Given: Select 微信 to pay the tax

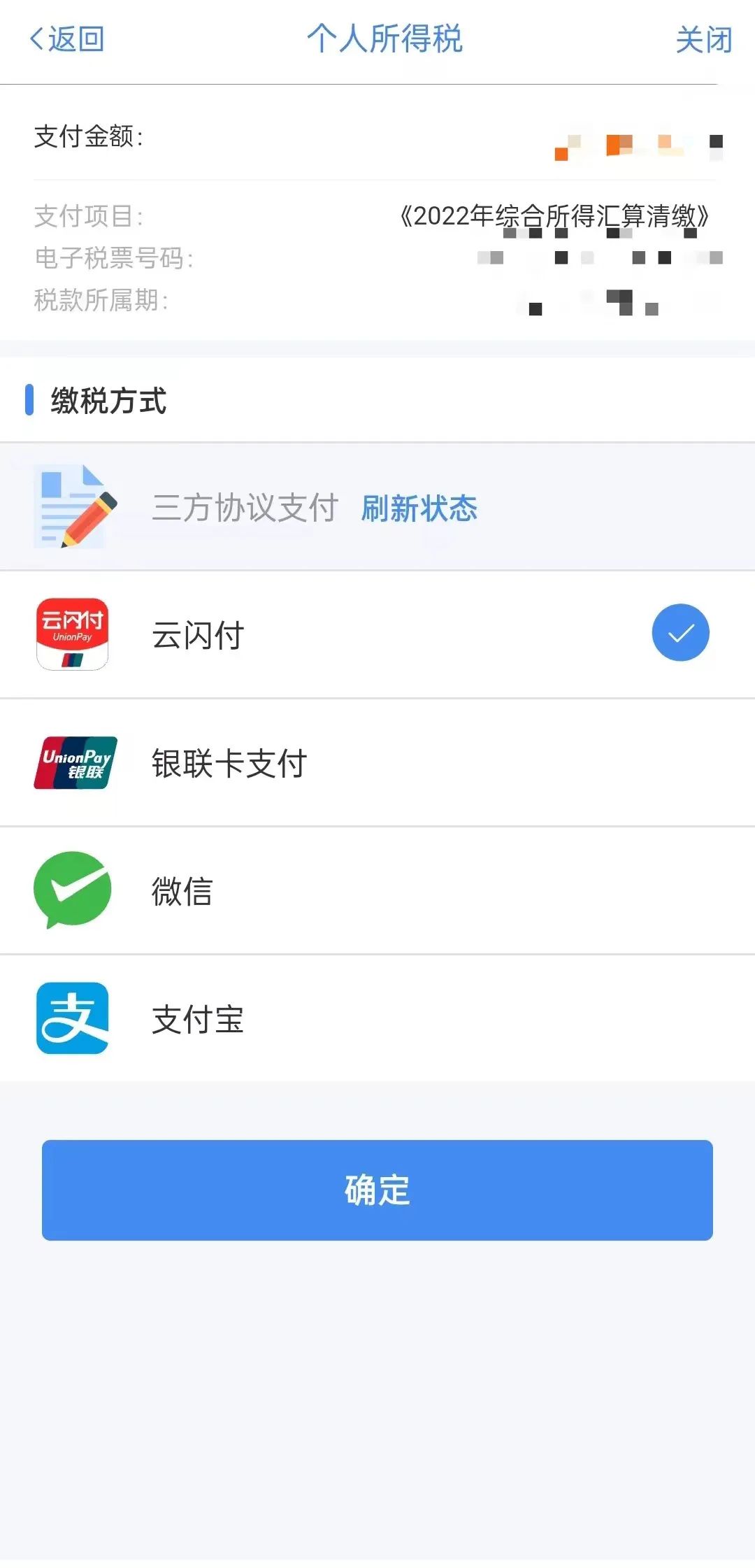Looking at the screenshot, I should (377, 890).
